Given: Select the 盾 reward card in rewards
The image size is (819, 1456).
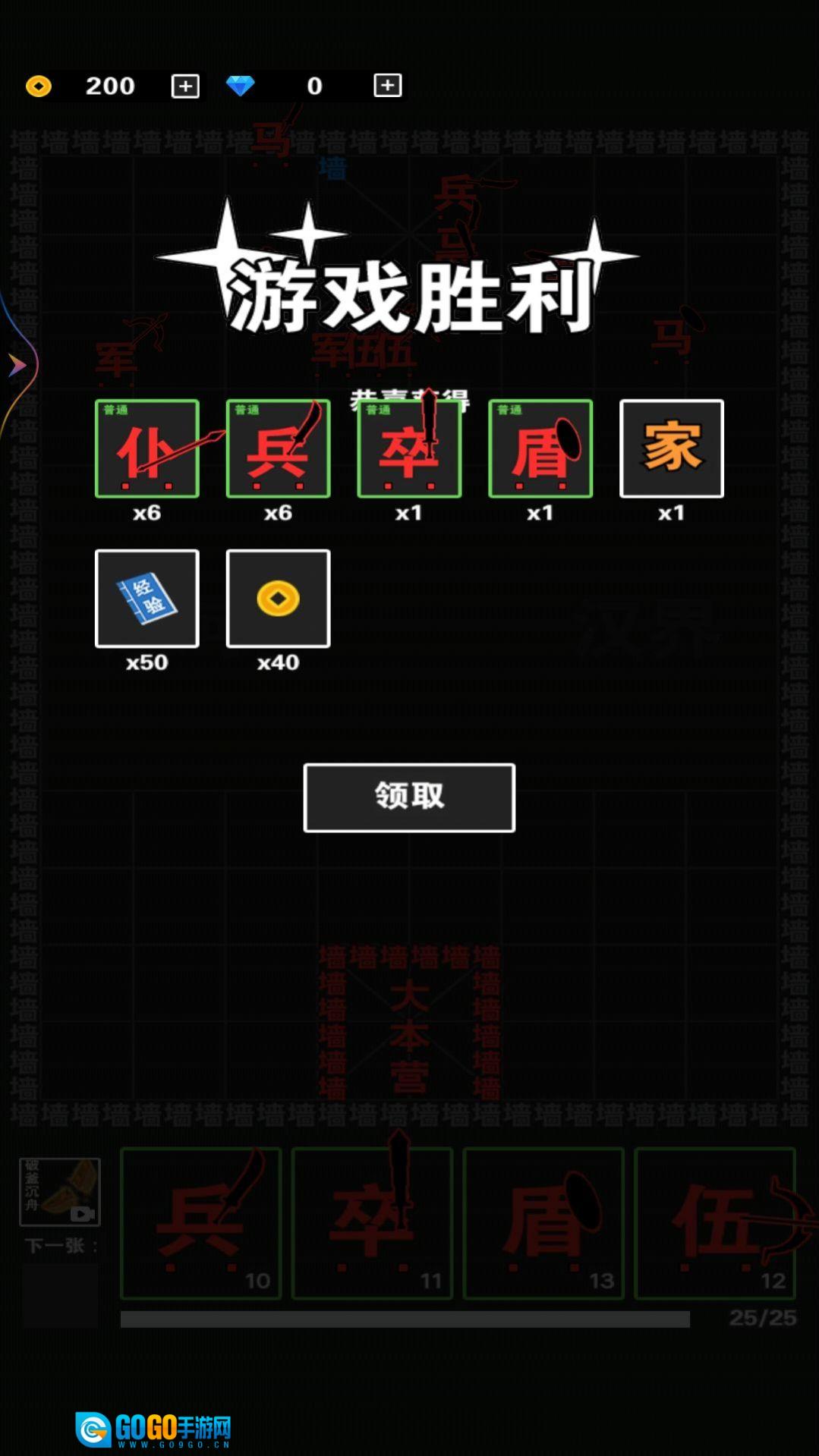Looking at the screenshot, I should point(540,448).
